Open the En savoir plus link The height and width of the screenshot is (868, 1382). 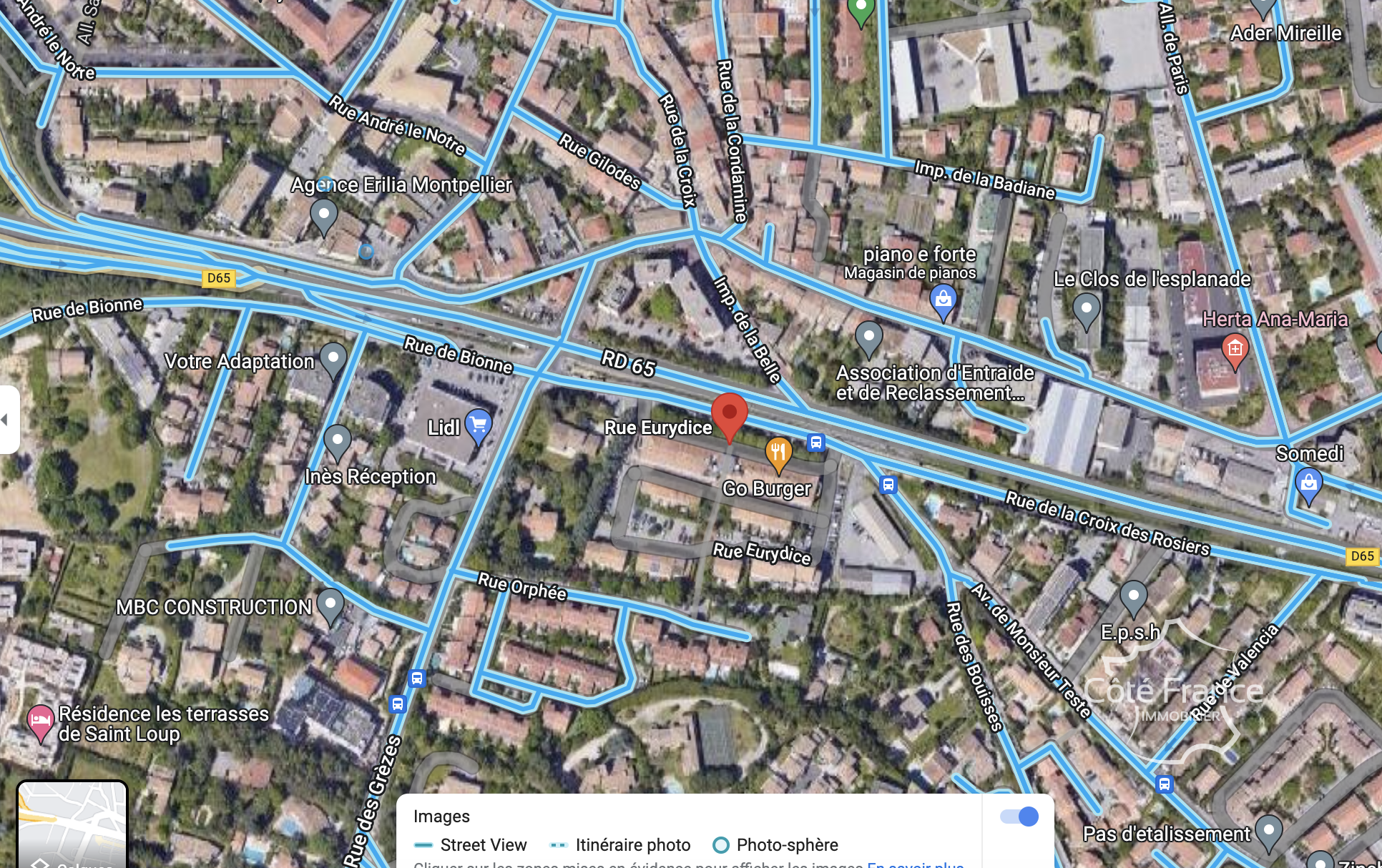coord(915,864)
